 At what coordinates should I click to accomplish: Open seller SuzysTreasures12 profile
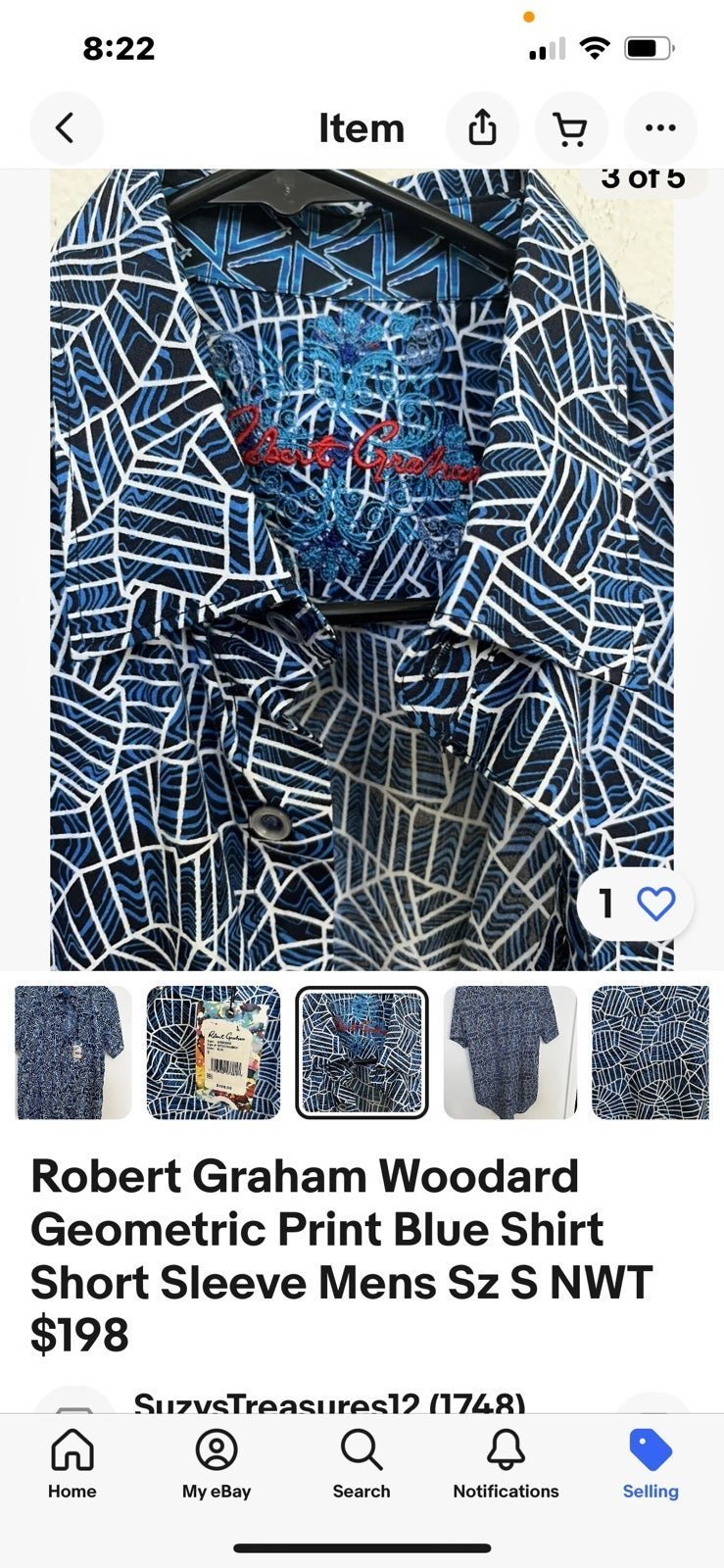(x=329, y=1402)
